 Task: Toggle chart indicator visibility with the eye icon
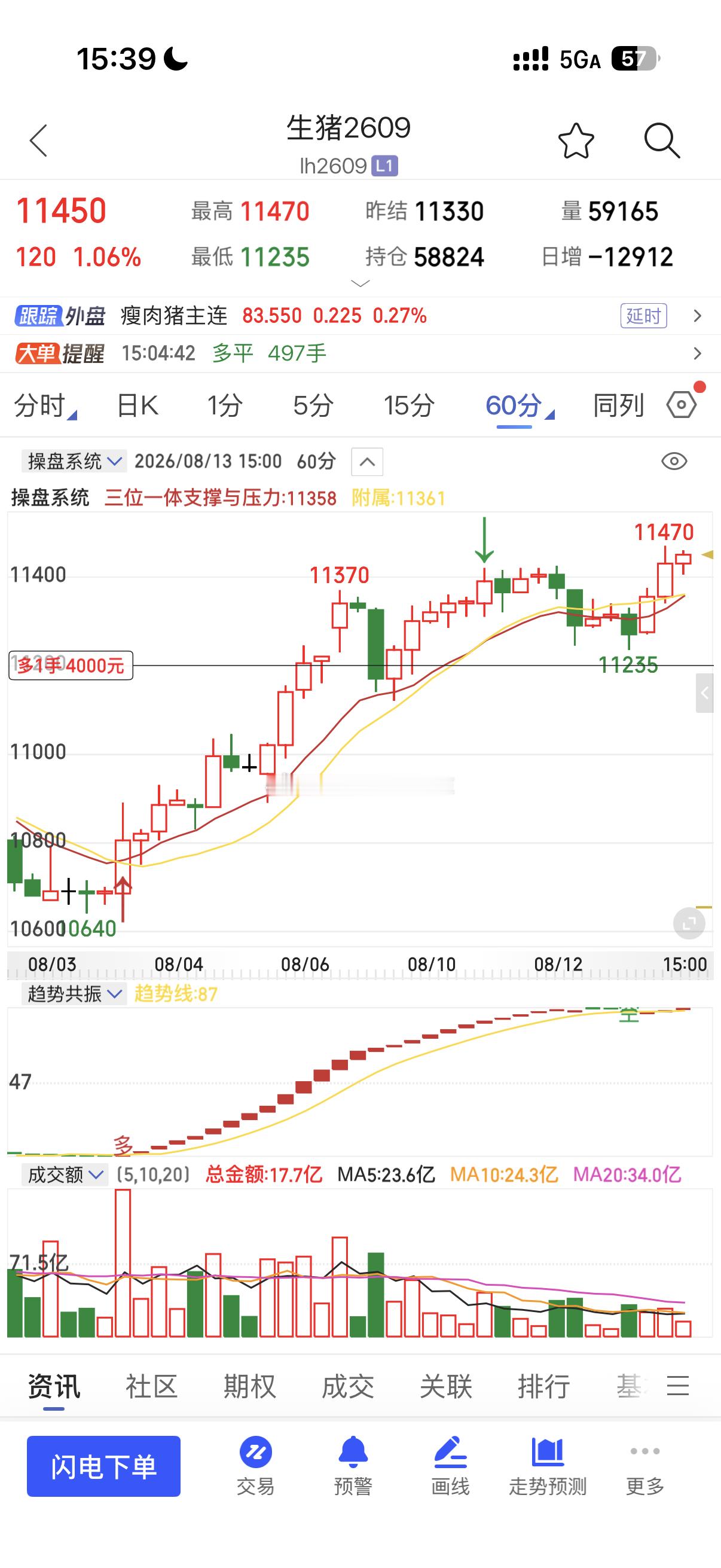pos(674,462)
